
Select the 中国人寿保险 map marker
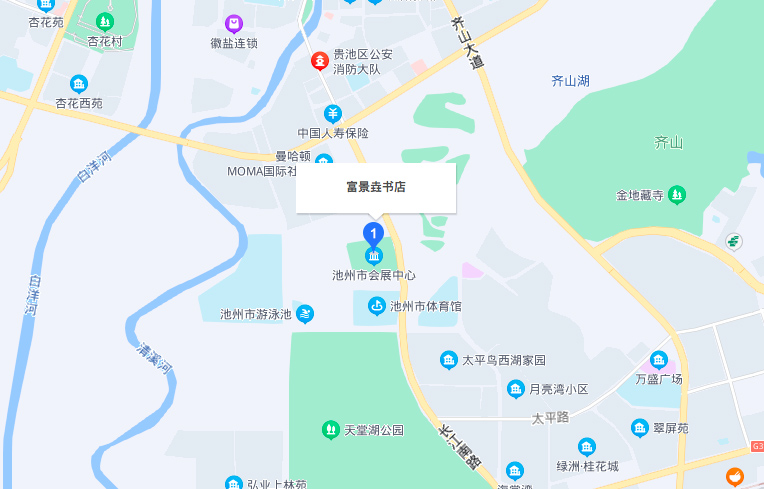[333, 114]
